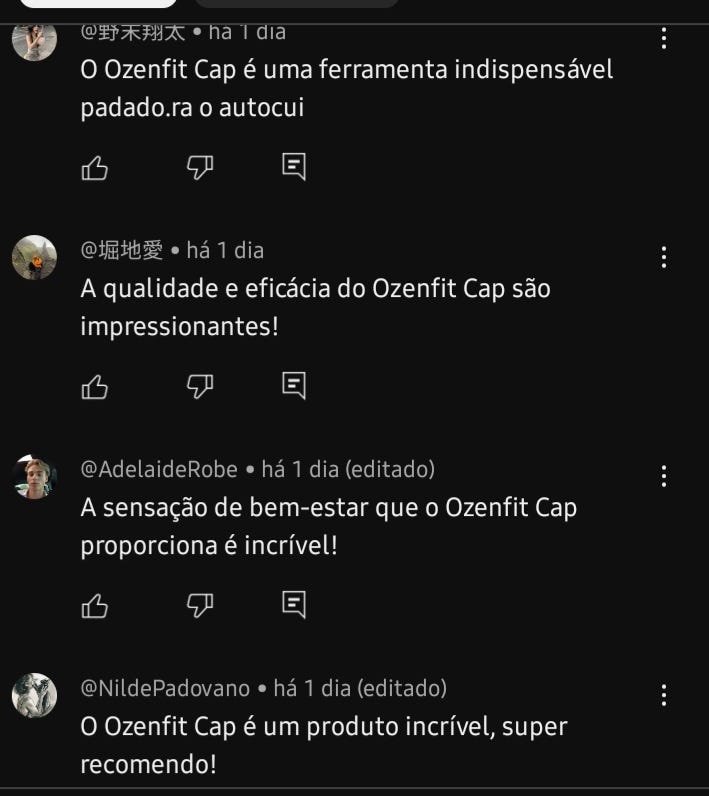The height and width of the screenshot is (796, 709).
Task: Open more options on NildePadovano's comment
Action: click(664, 695)
